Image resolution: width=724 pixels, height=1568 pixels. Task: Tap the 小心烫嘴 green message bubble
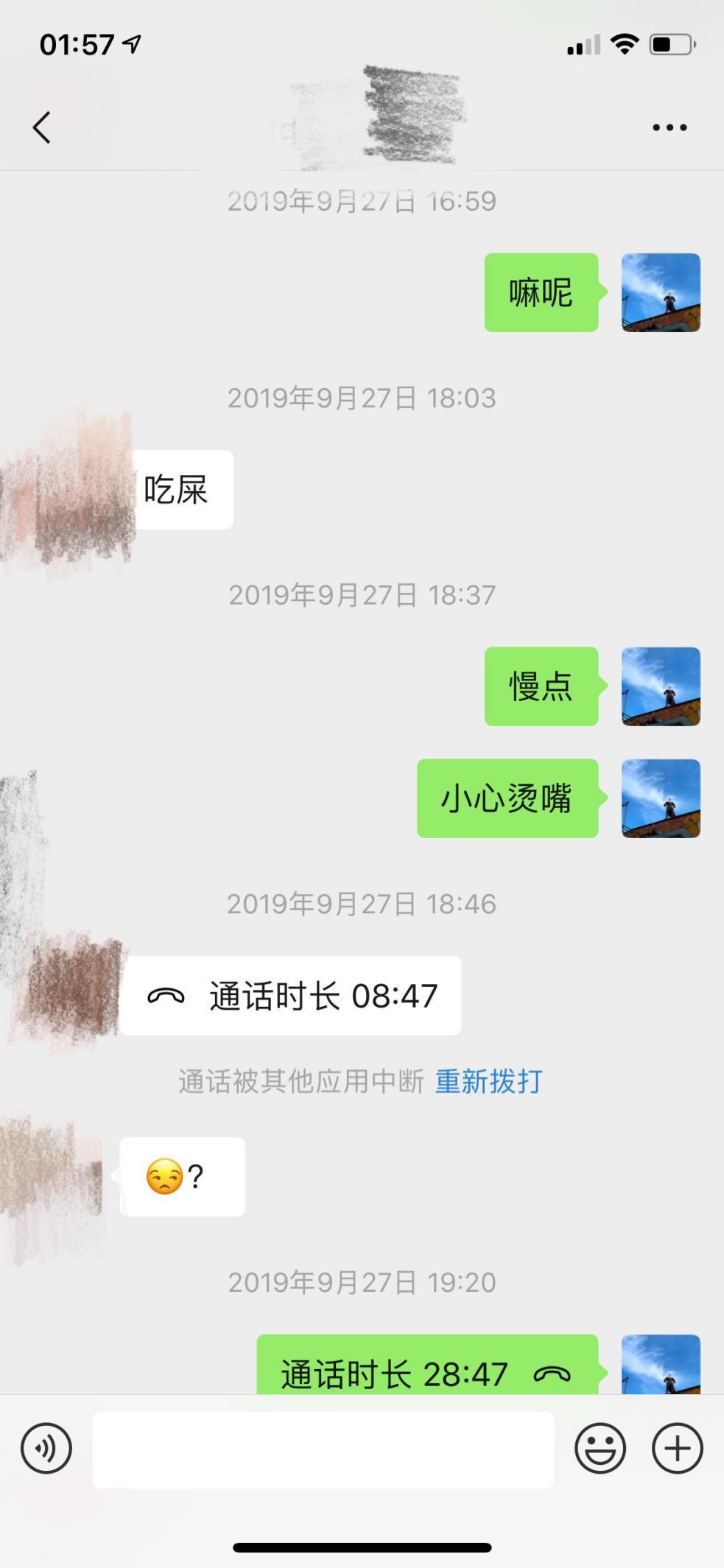pos(506,798)
